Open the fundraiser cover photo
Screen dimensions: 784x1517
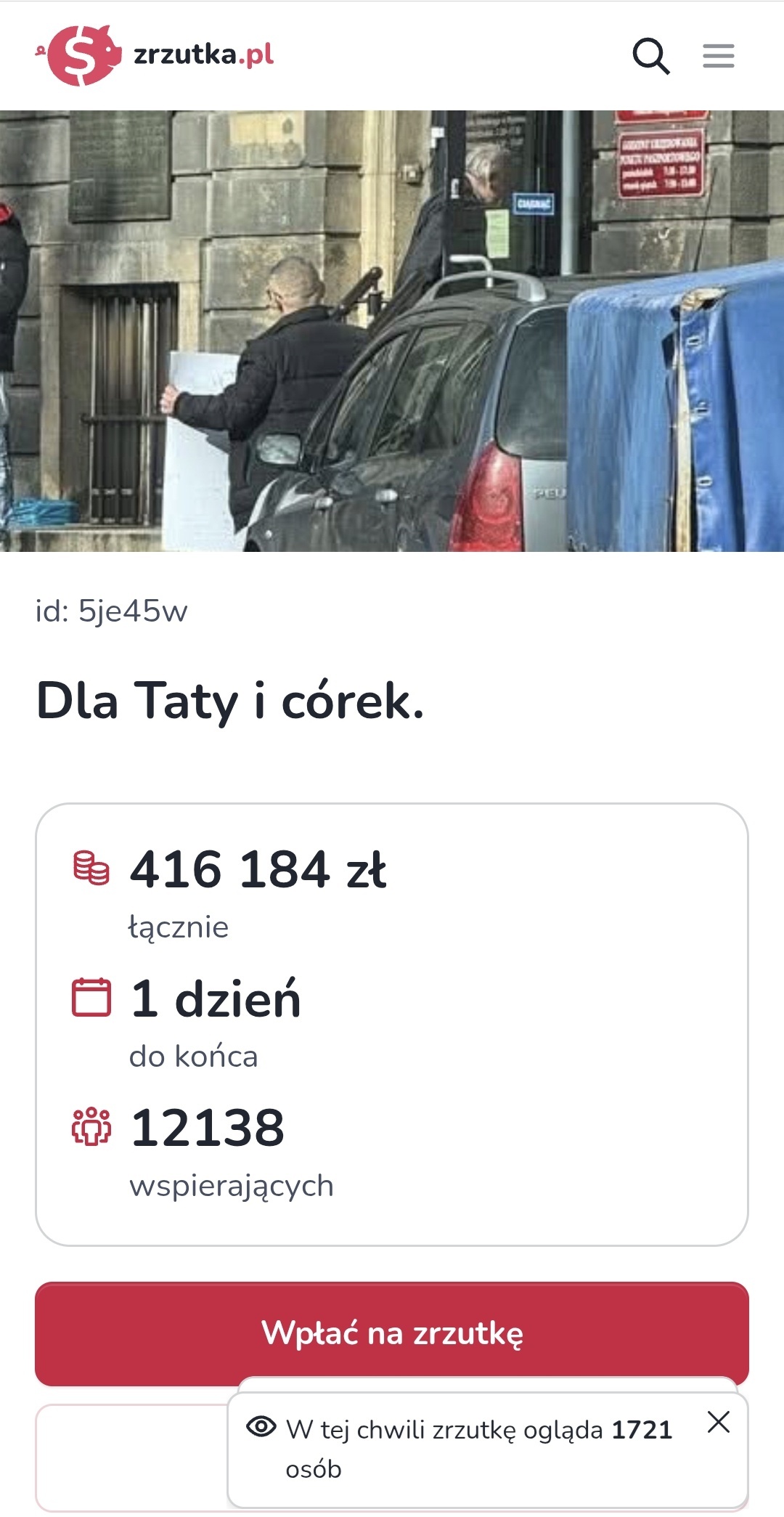tap(391, 330)
